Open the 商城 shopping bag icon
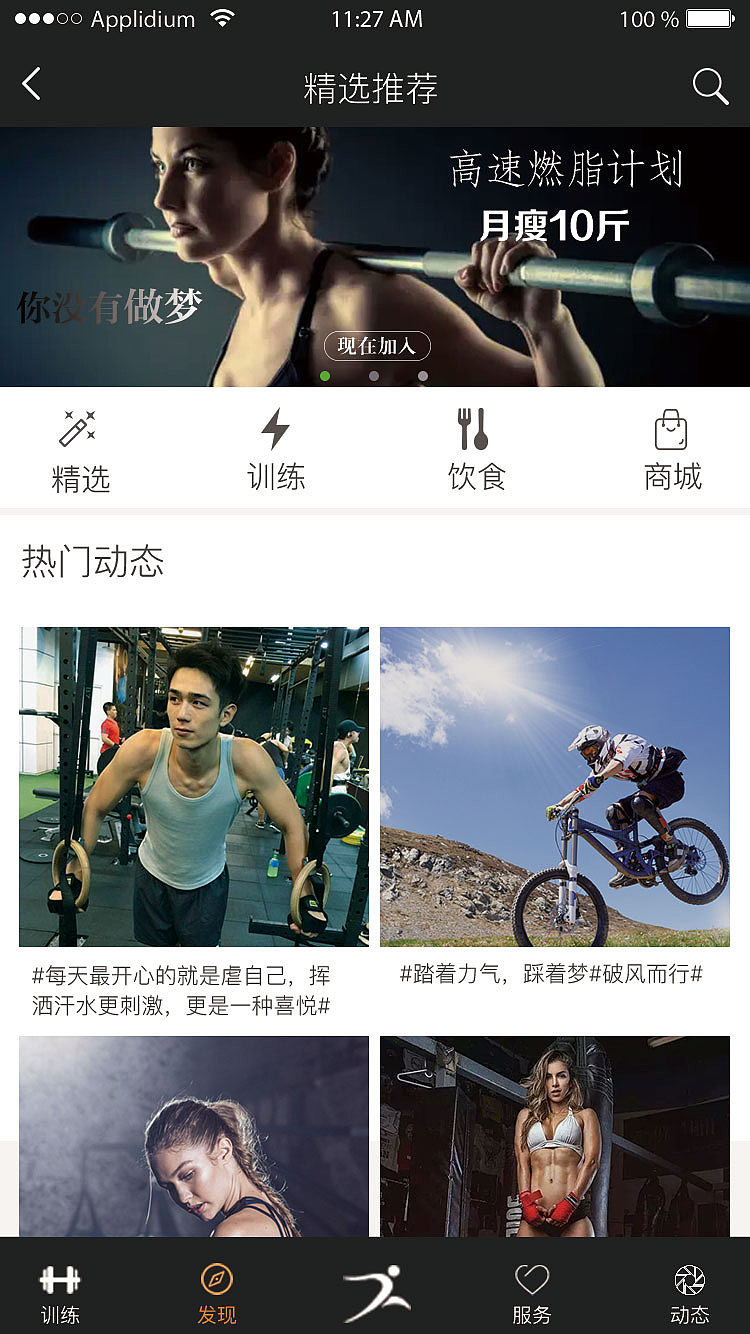The height and width of the screenshot is (1334, 750). 672,427
